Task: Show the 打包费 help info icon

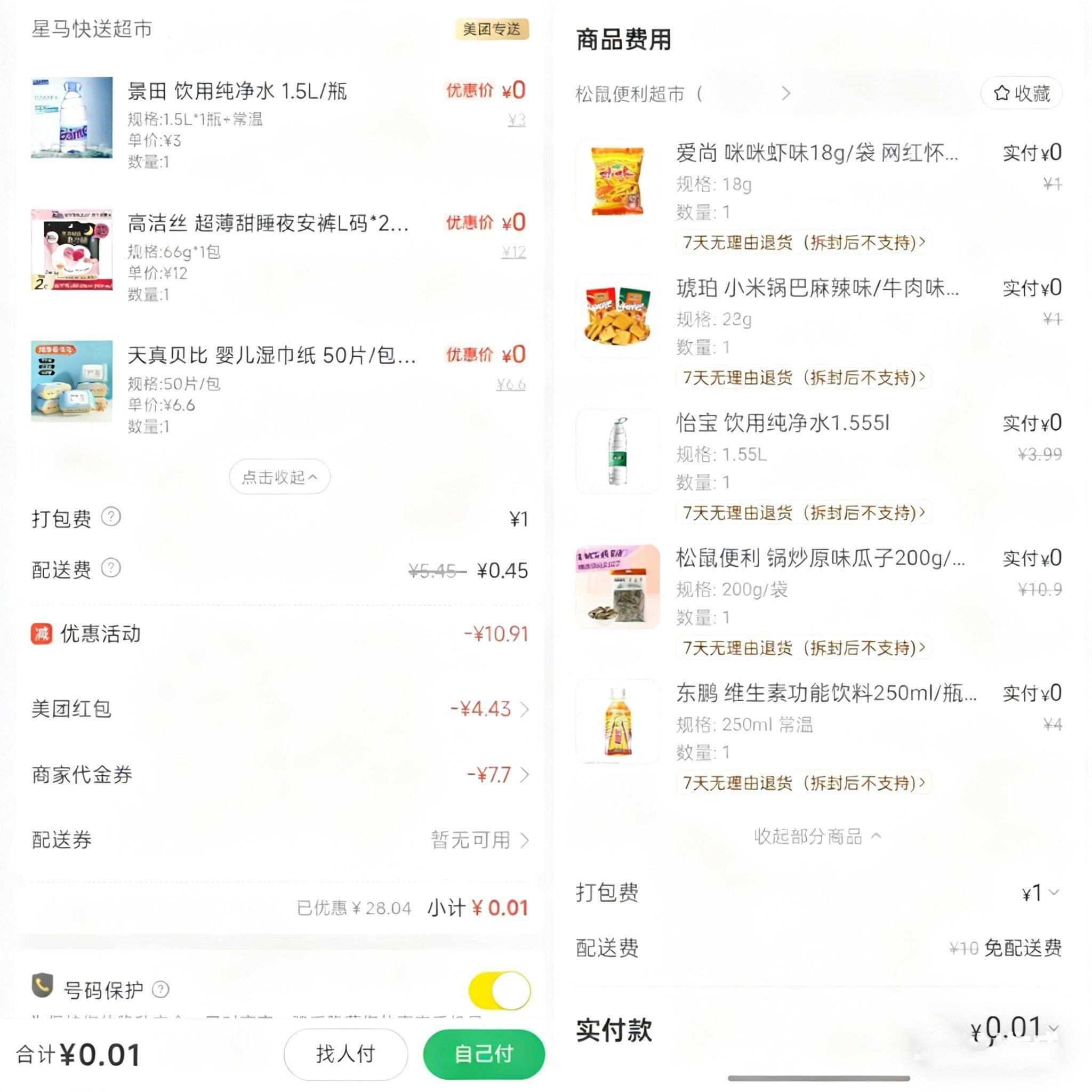Action: [111, 517]
